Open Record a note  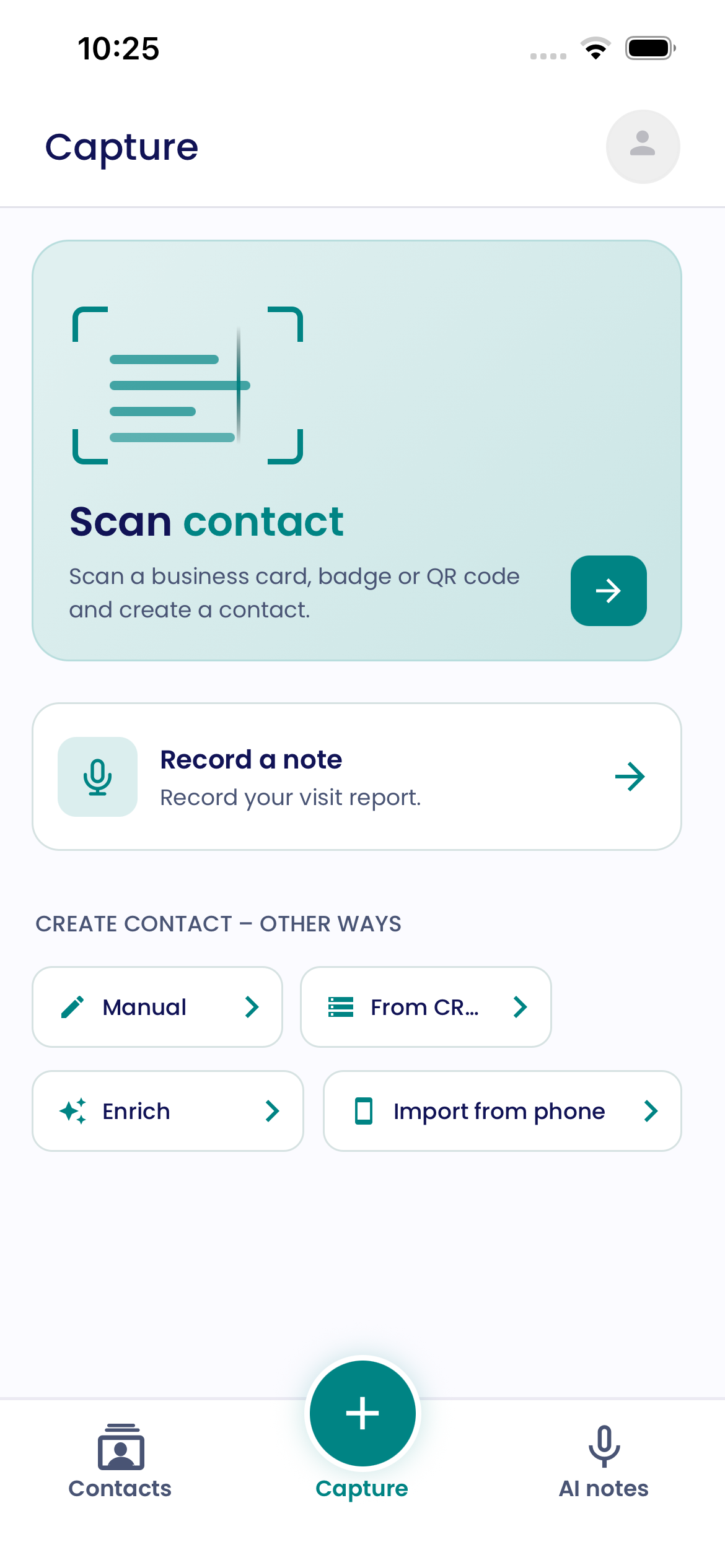pyautogui.click(x=357, y=777)
